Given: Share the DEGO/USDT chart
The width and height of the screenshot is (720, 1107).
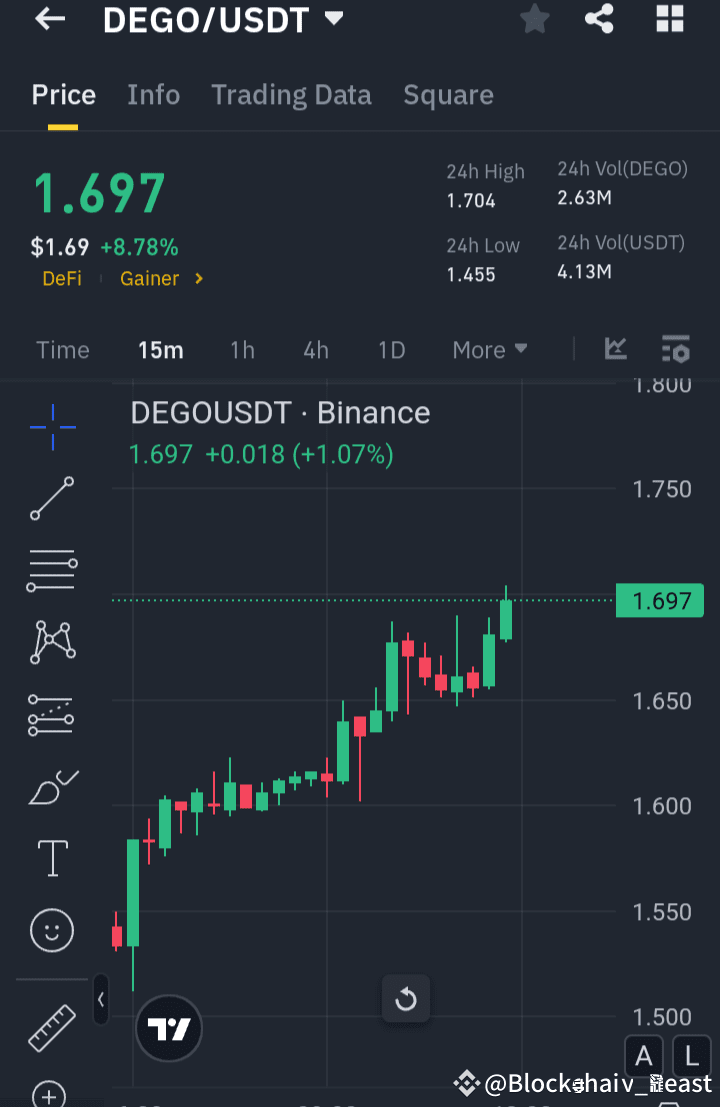Looking at the screenshot, I should (599, 20).
